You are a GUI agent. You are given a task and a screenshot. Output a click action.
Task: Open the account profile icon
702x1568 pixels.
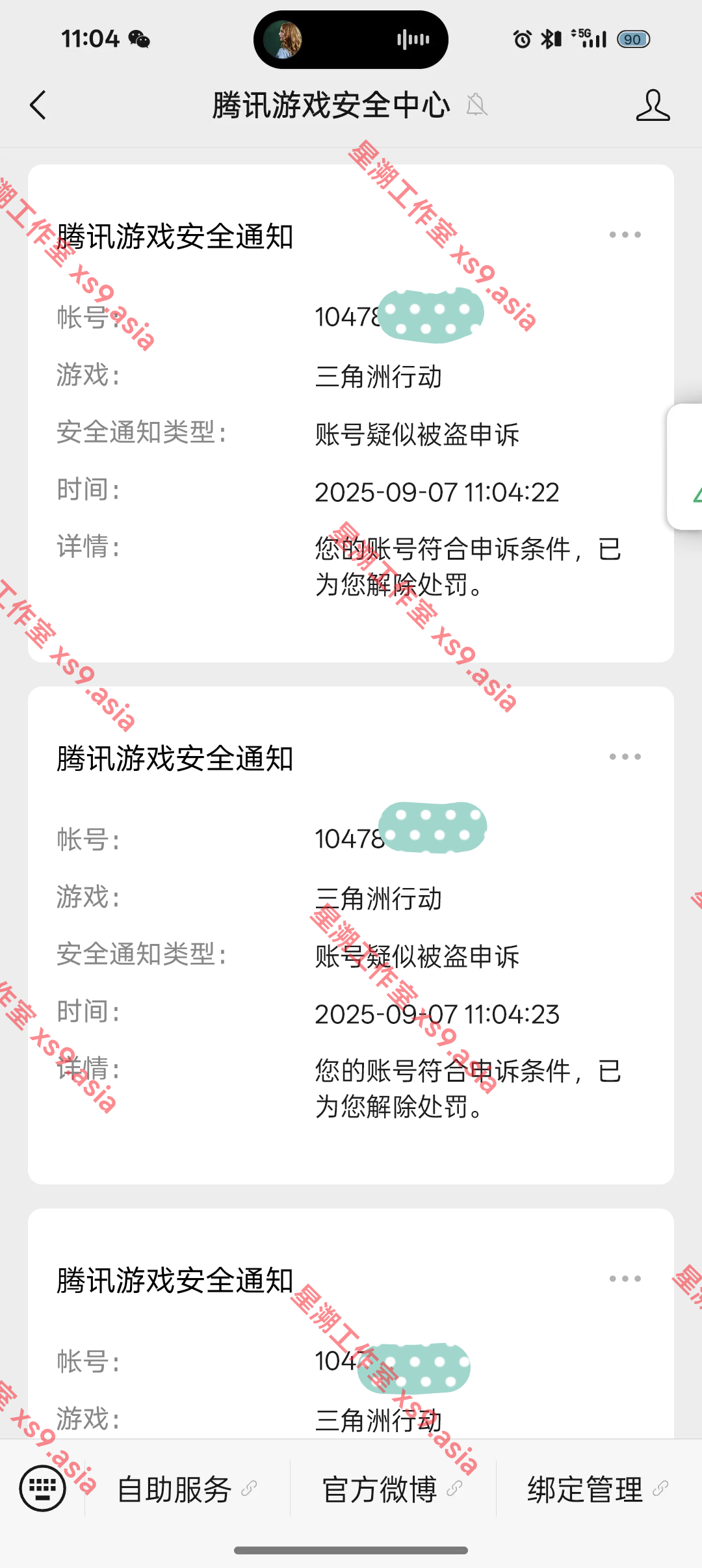pyautogui.click(x=653, y=105)
